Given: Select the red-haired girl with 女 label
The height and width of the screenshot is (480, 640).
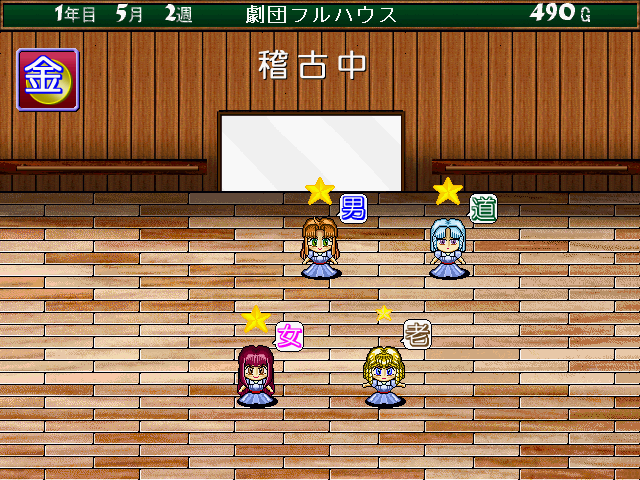Looking at the screenshot, I should pyautogui.click(x=256, y=375).
